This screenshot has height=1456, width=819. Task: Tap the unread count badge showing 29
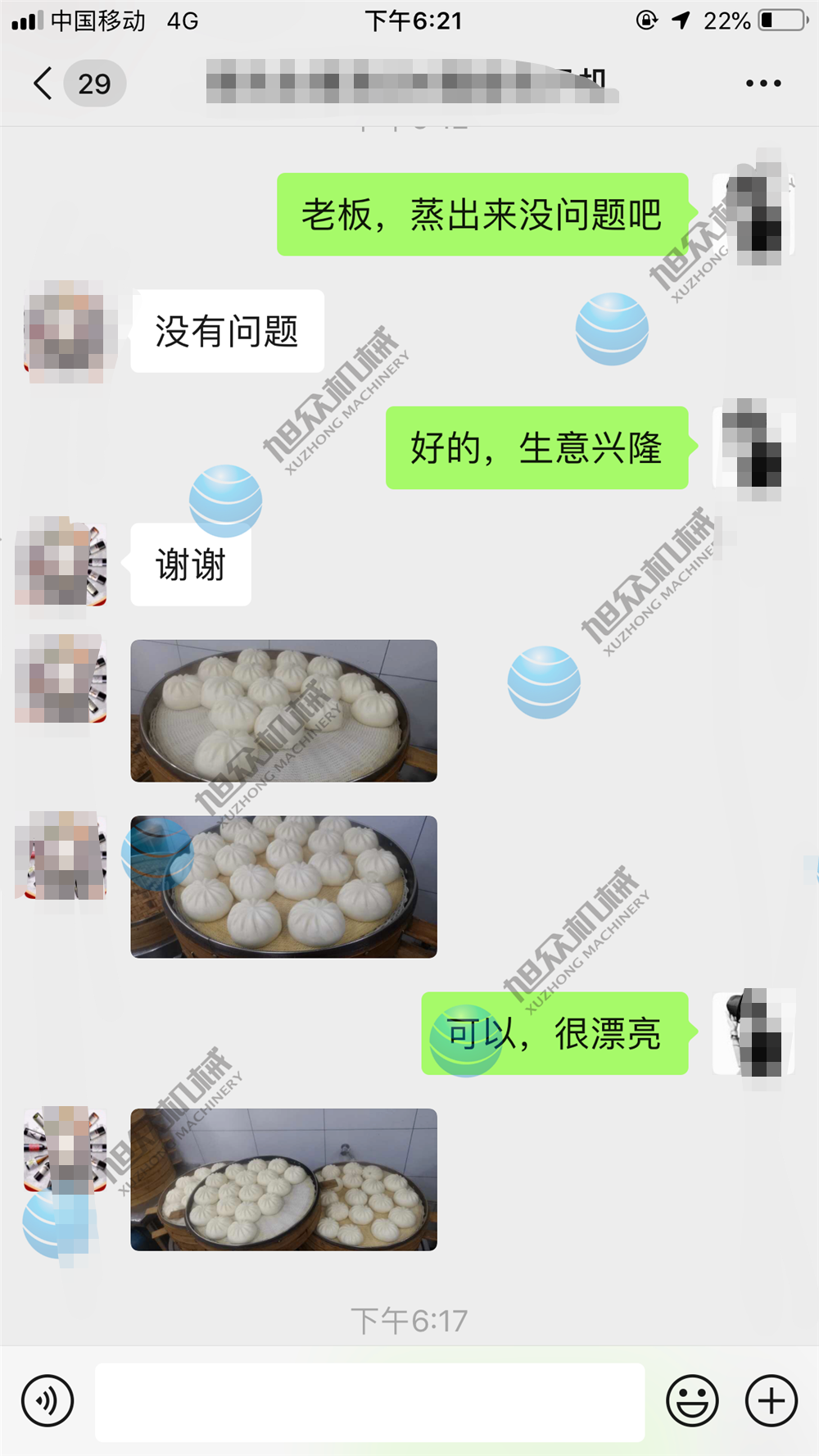pyautogui.click(x=94, y=83)
